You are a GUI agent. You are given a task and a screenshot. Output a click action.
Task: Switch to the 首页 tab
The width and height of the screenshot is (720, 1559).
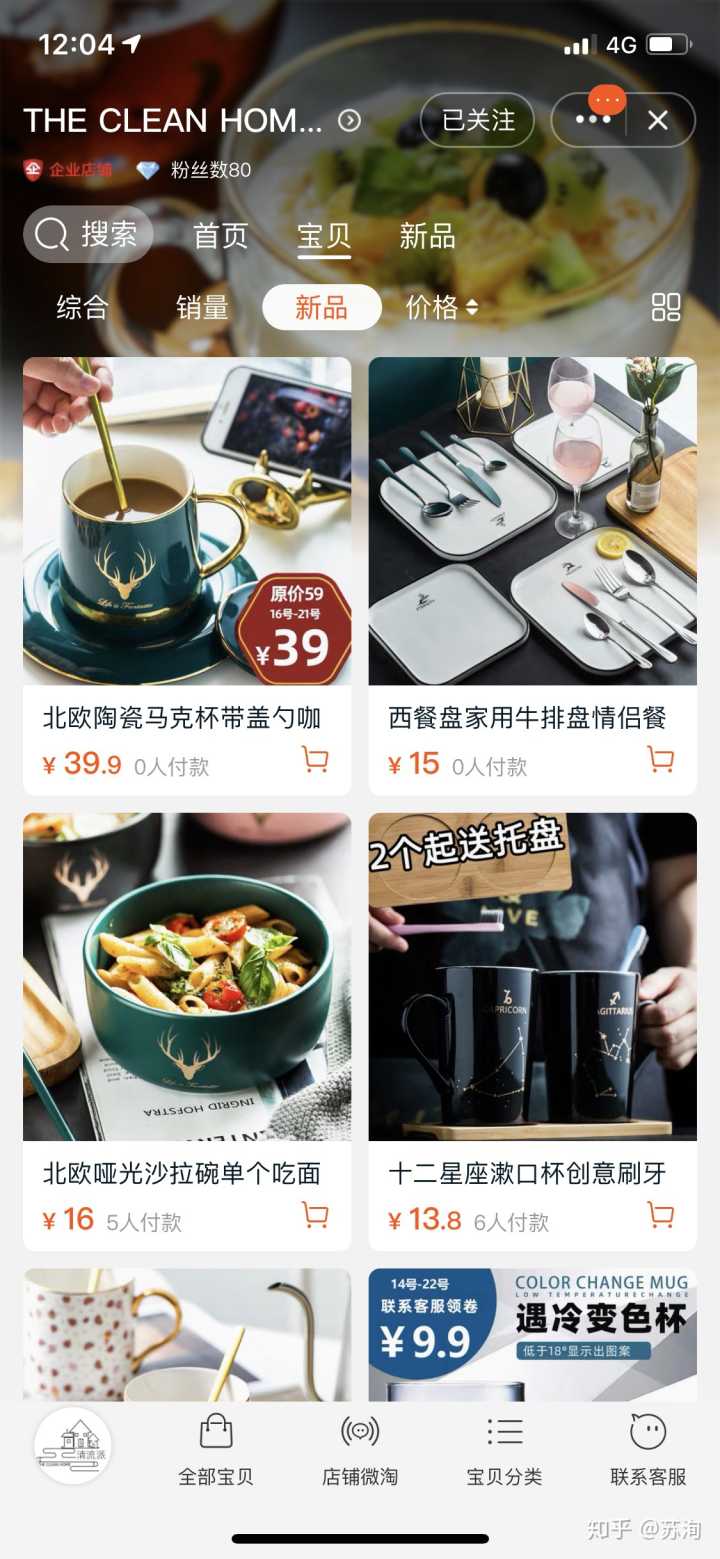click(220, 236)
